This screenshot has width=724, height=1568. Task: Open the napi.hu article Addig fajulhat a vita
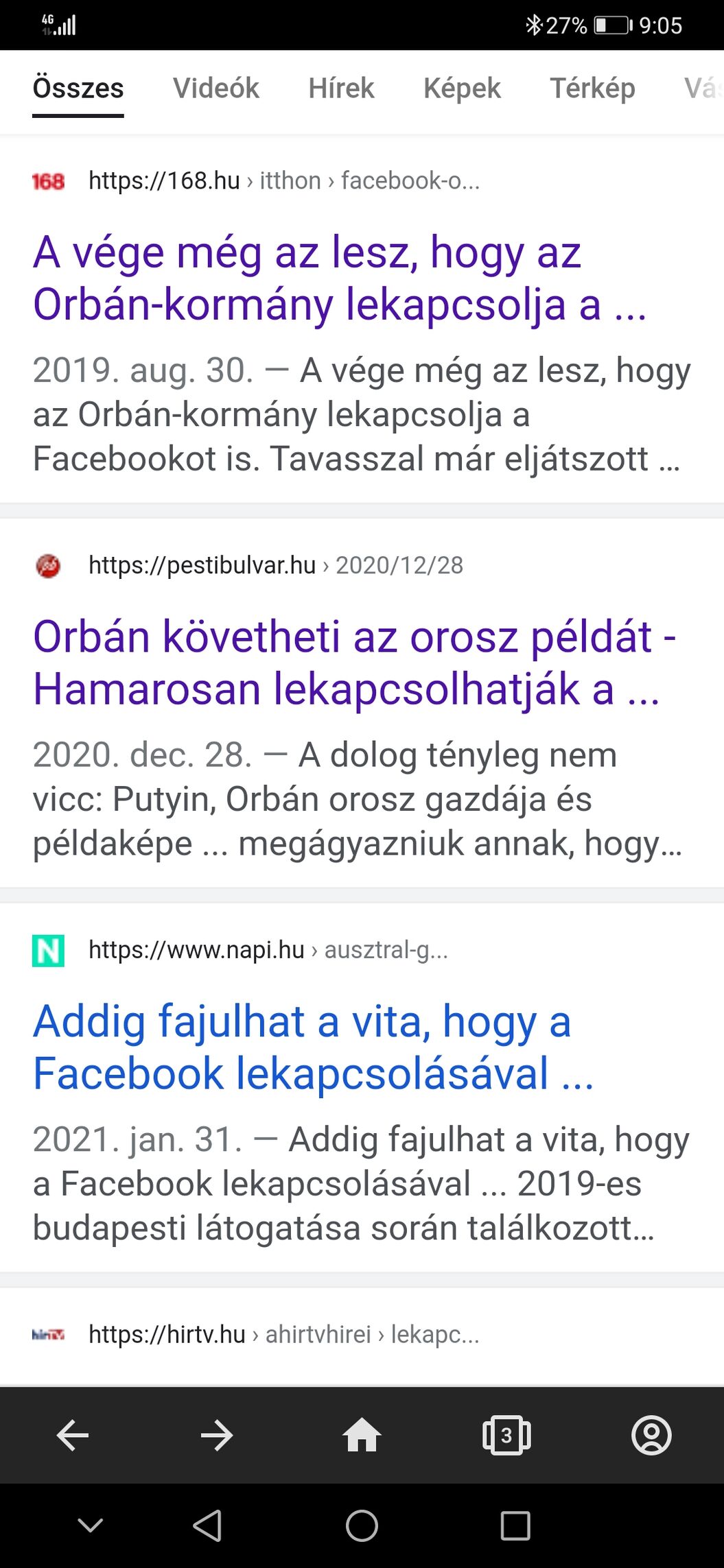(x=312, y=1047)
